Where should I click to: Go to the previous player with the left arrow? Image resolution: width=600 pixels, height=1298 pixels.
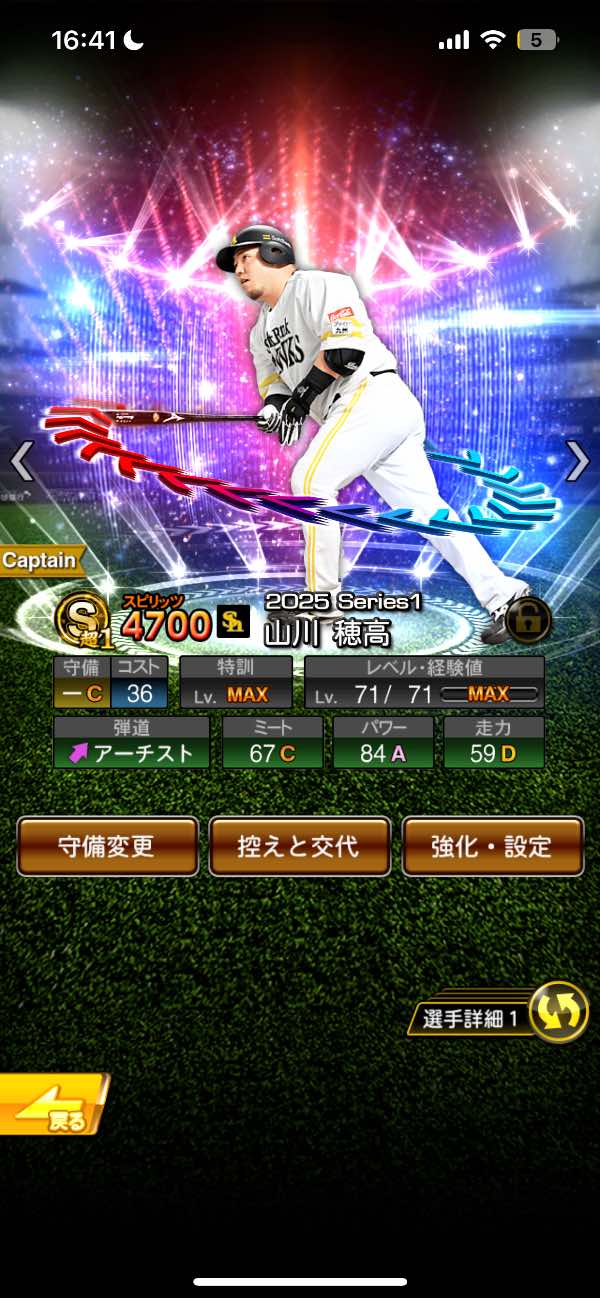[x=22, y=461]
